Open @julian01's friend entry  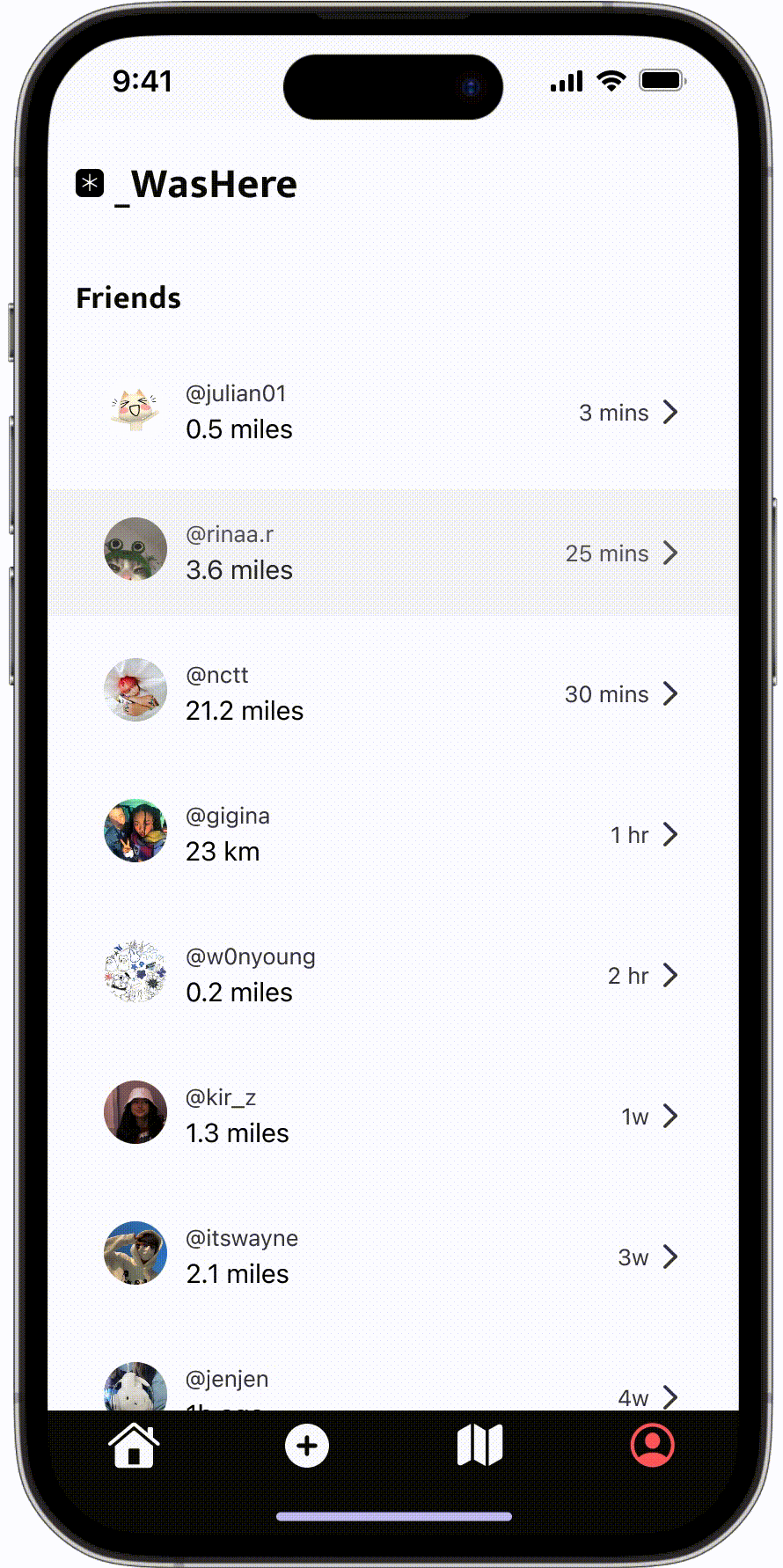coord(392,412)
